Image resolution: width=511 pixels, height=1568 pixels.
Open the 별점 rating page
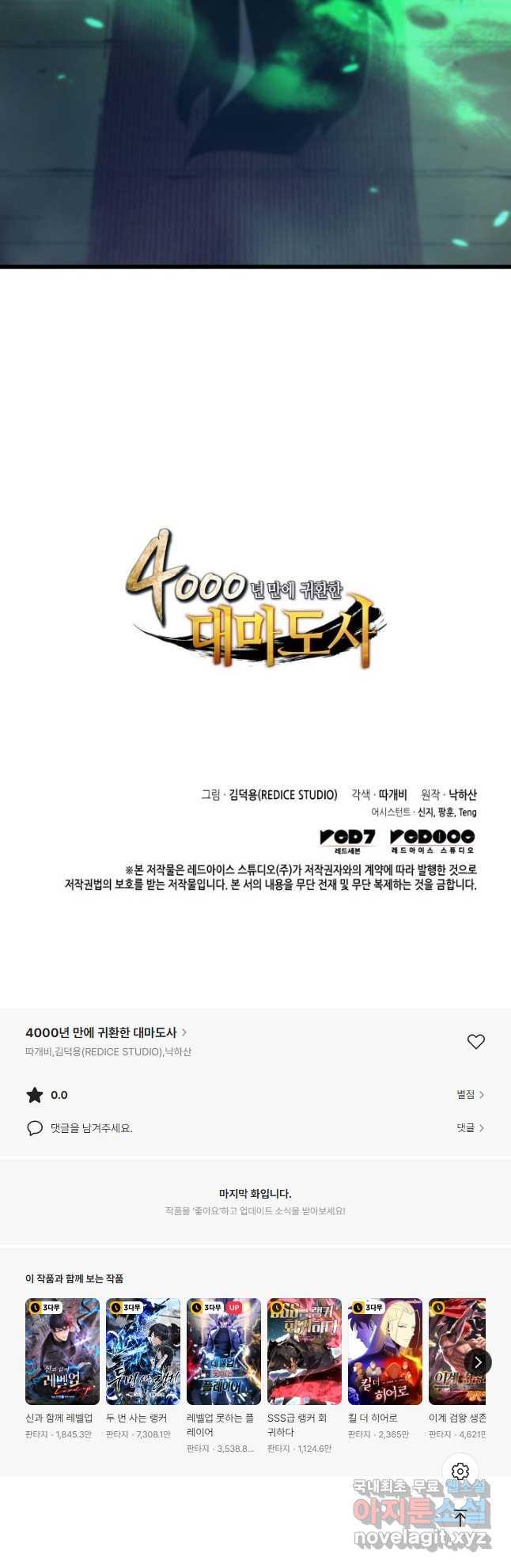[470, 1095]
